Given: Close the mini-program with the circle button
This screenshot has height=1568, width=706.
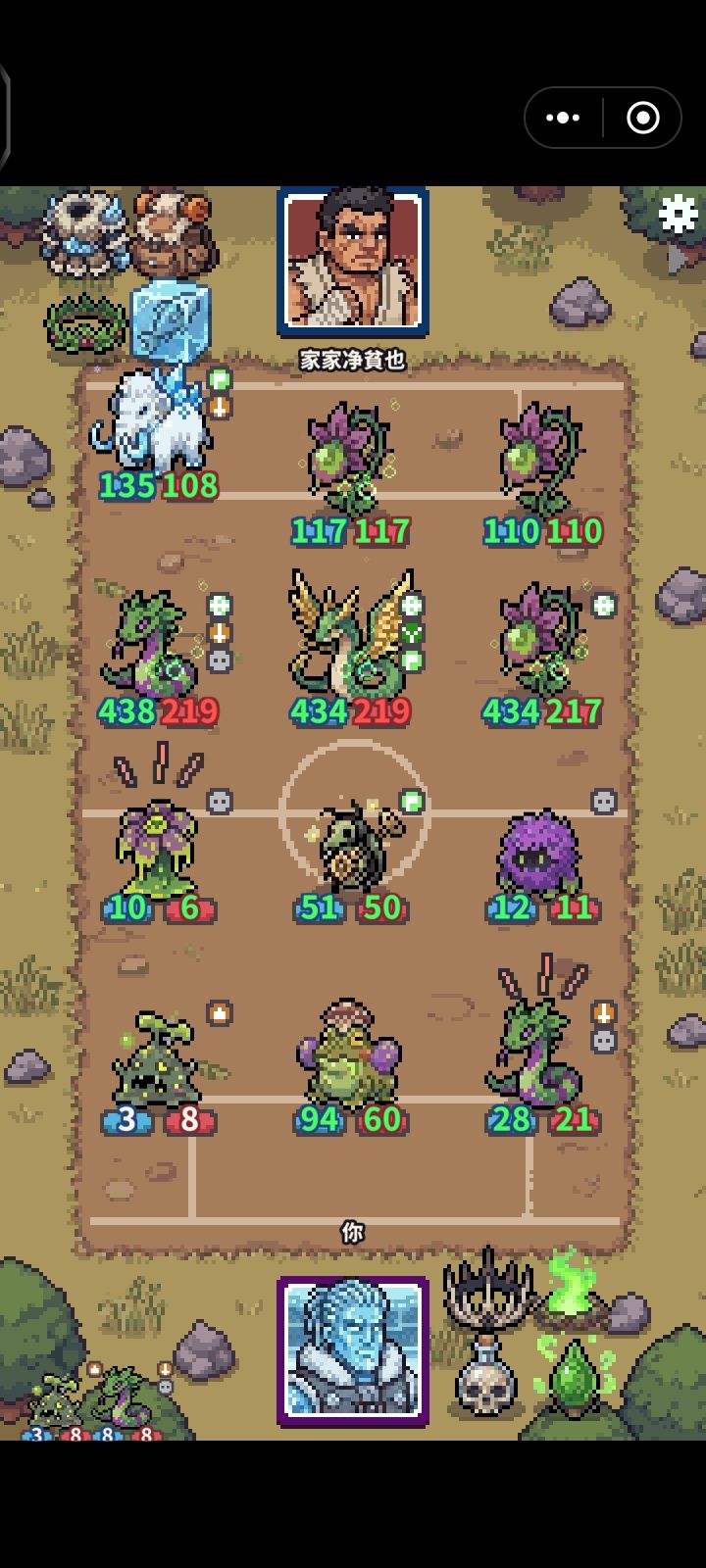Looking at the screenshot, I should point(643,118).
